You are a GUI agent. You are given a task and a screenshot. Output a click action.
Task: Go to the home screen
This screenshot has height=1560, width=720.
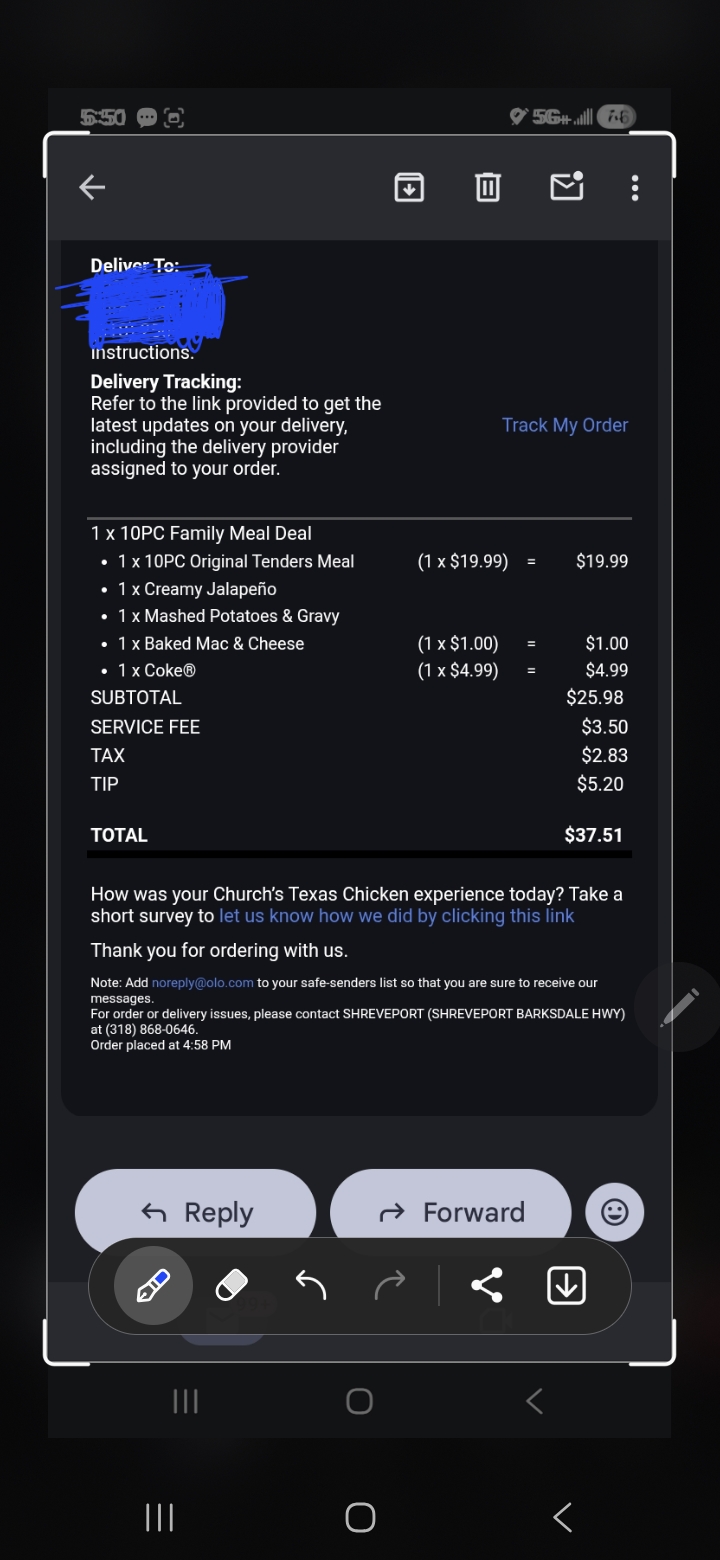point(360,1517)
